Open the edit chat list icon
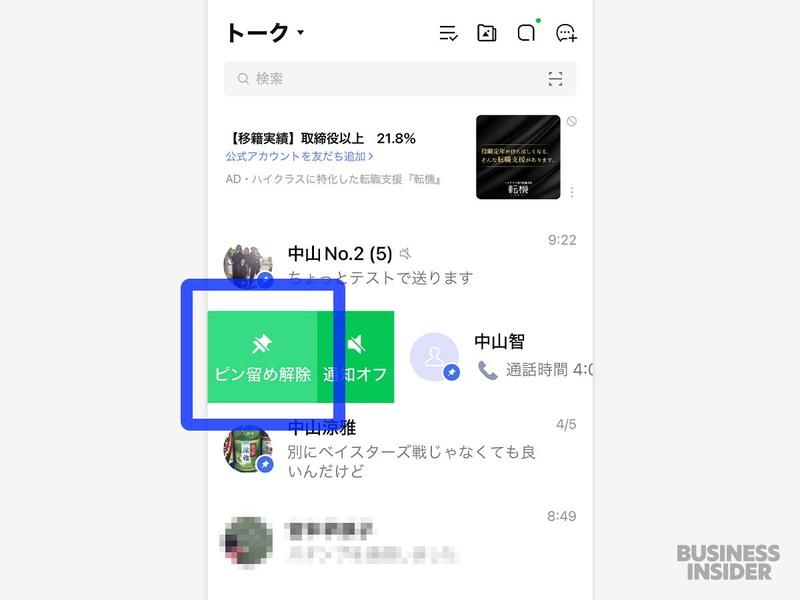Screen dimensions: 800x600 (449, 33)
